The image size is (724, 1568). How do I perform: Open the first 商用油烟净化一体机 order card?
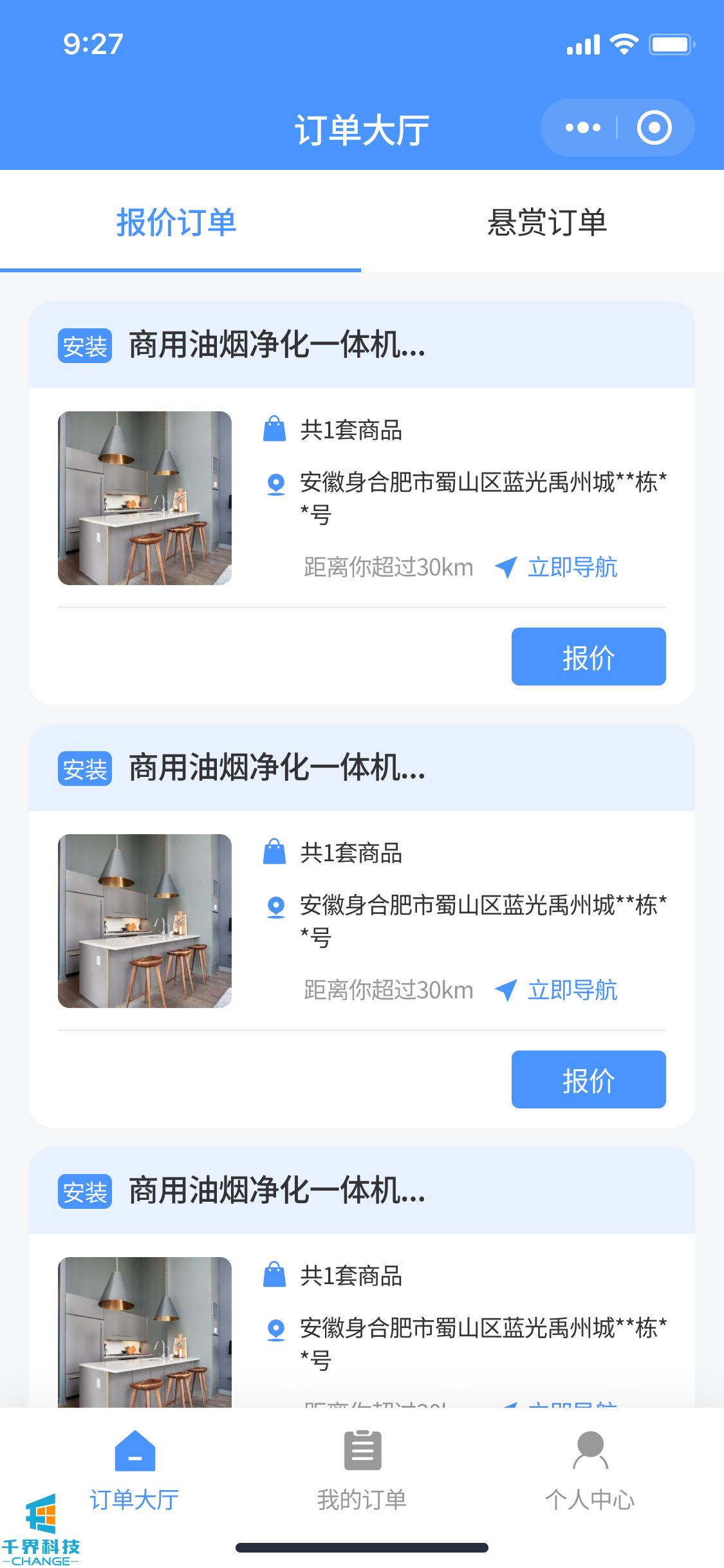[x=277, y=345]
